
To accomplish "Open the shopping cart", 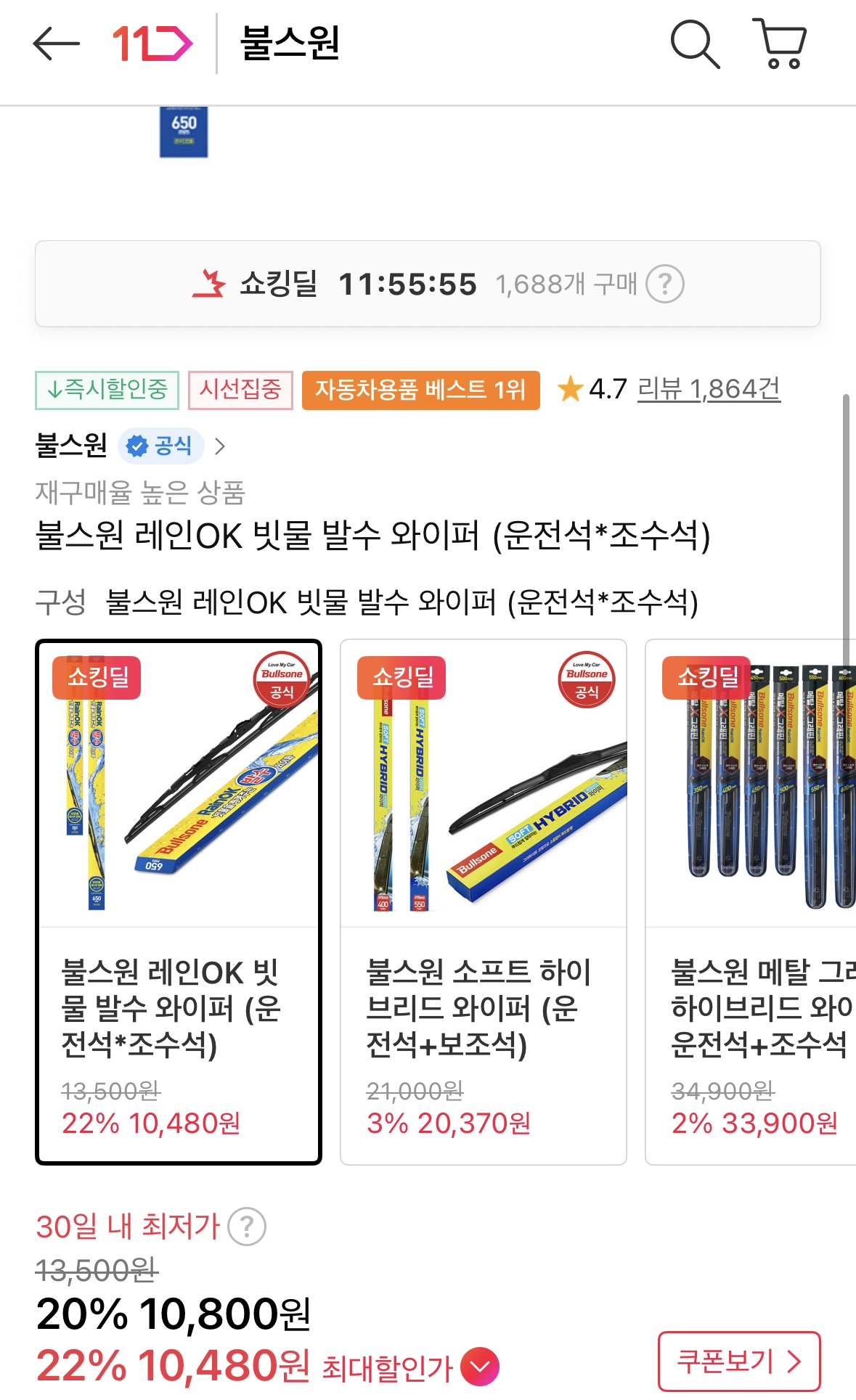I will click(780, 44).
